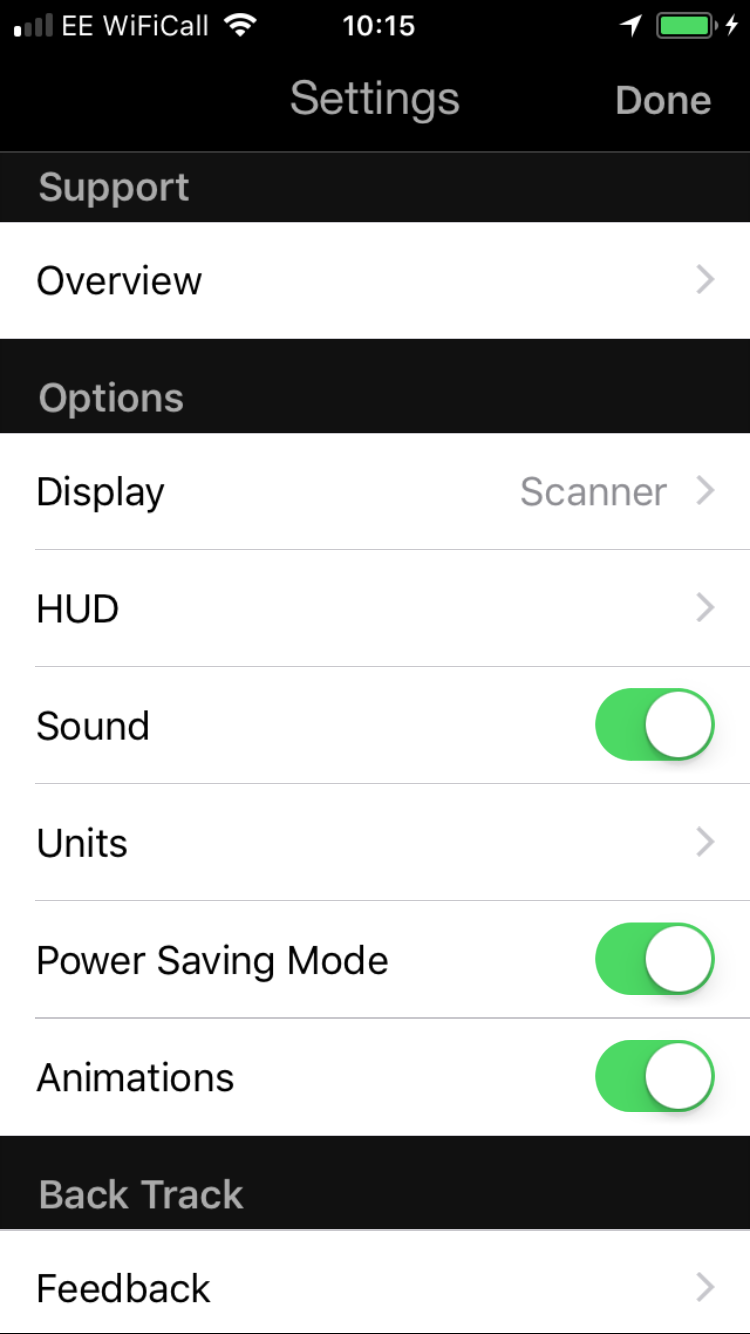Tap the green Sound slider control
This screenshot has width=750, height=1334.
655,725
